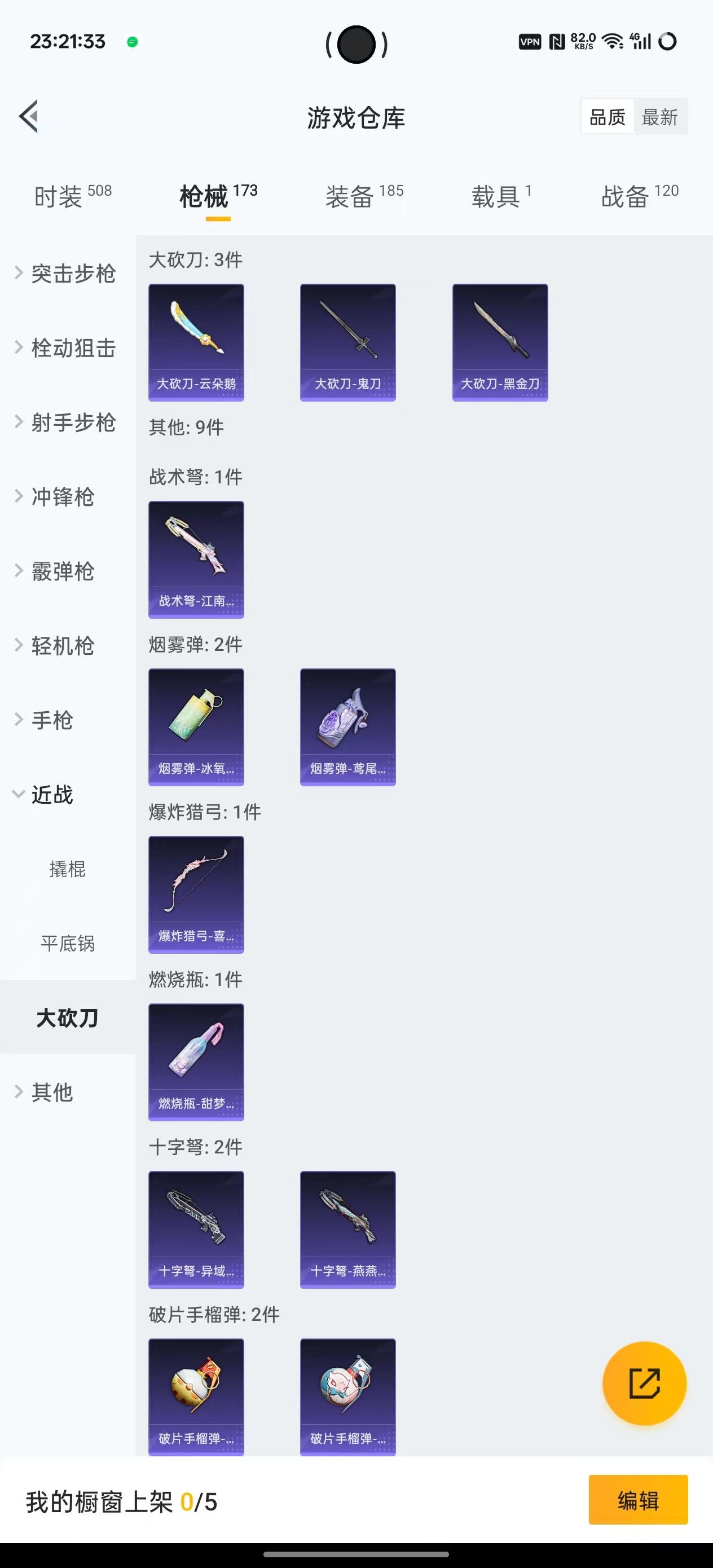打开"战术弩-江南"物品
This screenshot has width=713, height=1568.
click(x=196, y=559)
